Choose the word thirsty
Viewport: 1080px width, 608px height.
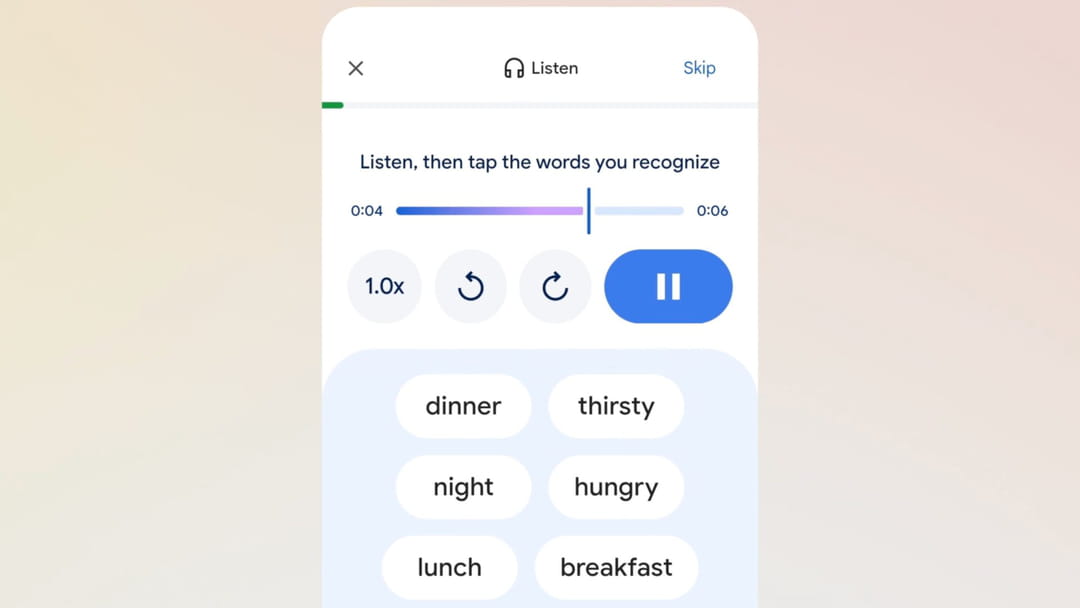point(616,406)
